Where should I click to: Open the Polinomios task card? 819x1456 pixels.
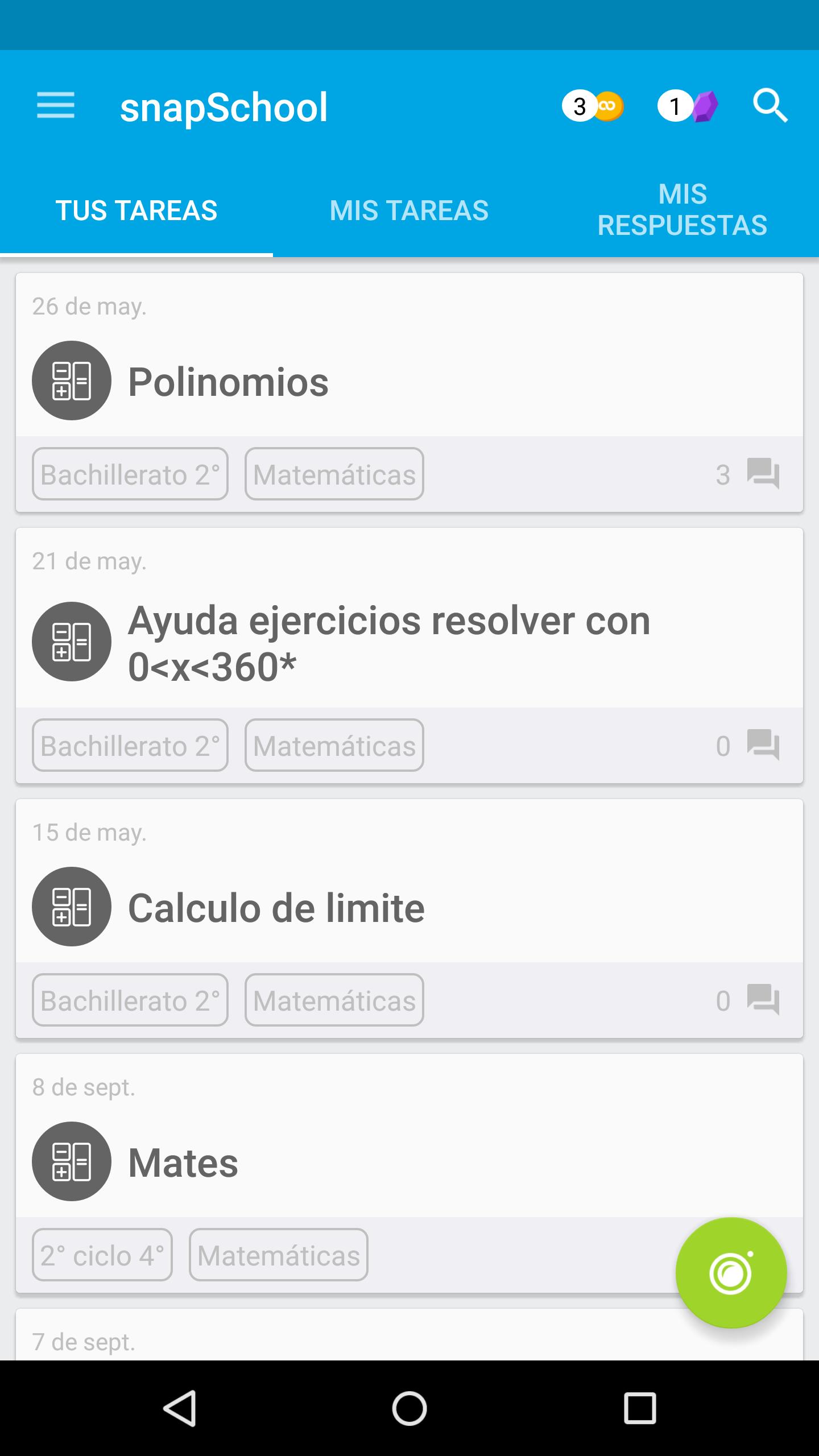pyautogui.click(x=409, y=392)
